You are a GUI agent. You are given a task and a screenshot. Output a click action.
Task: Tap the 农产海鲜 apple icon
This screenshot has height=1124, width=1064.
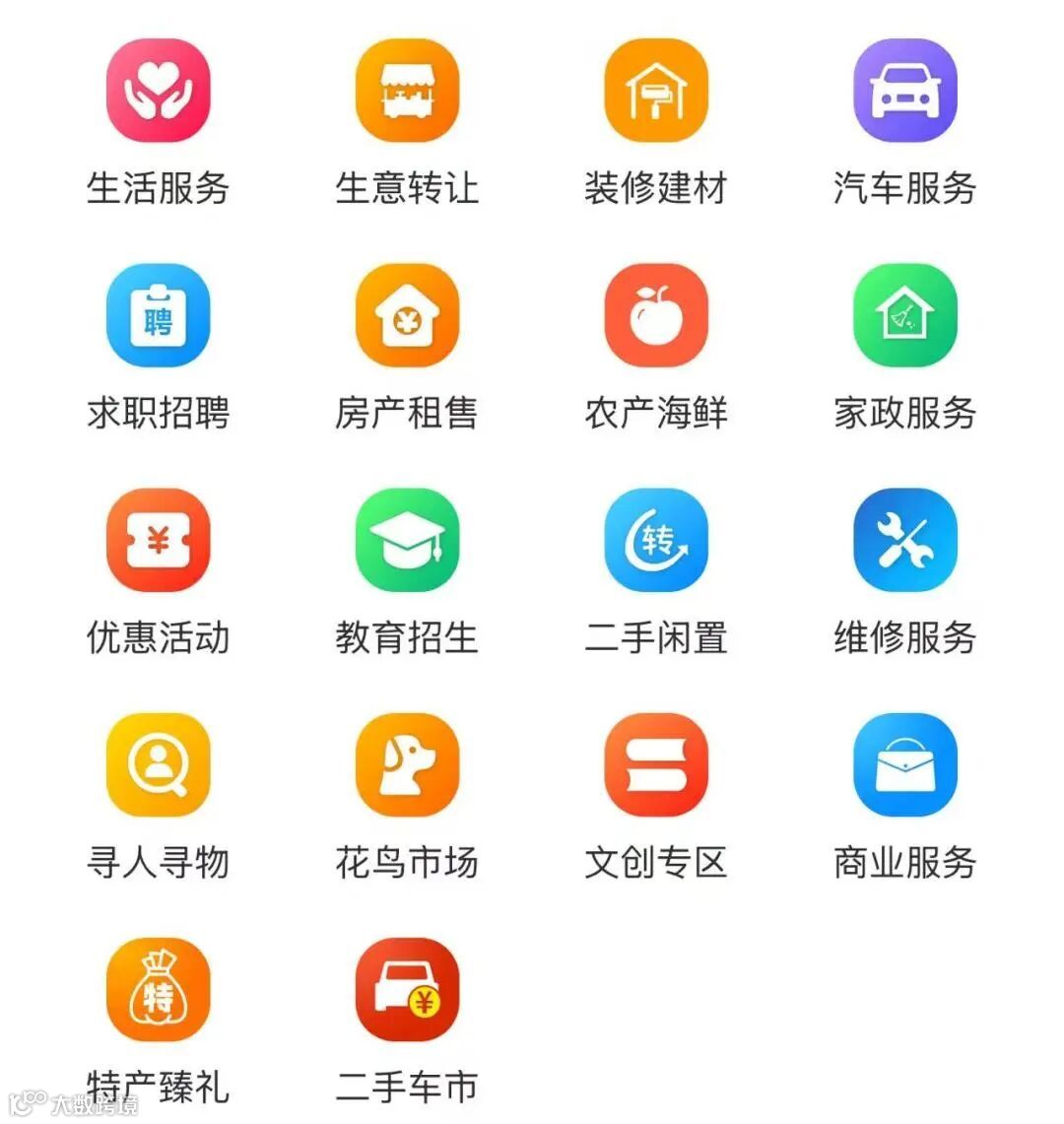(656, 315)
